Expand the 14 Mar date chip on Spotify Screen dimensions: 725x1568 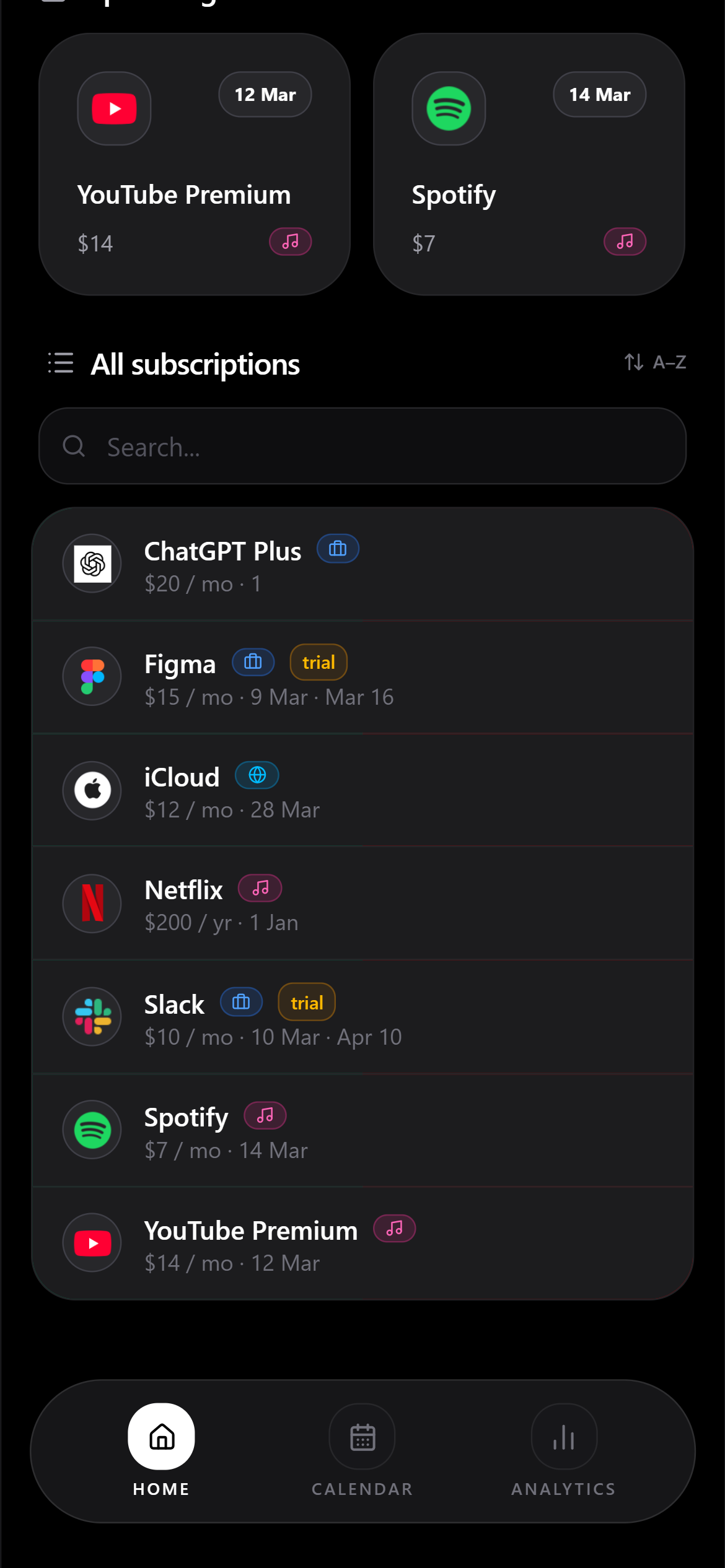(599, 94)
